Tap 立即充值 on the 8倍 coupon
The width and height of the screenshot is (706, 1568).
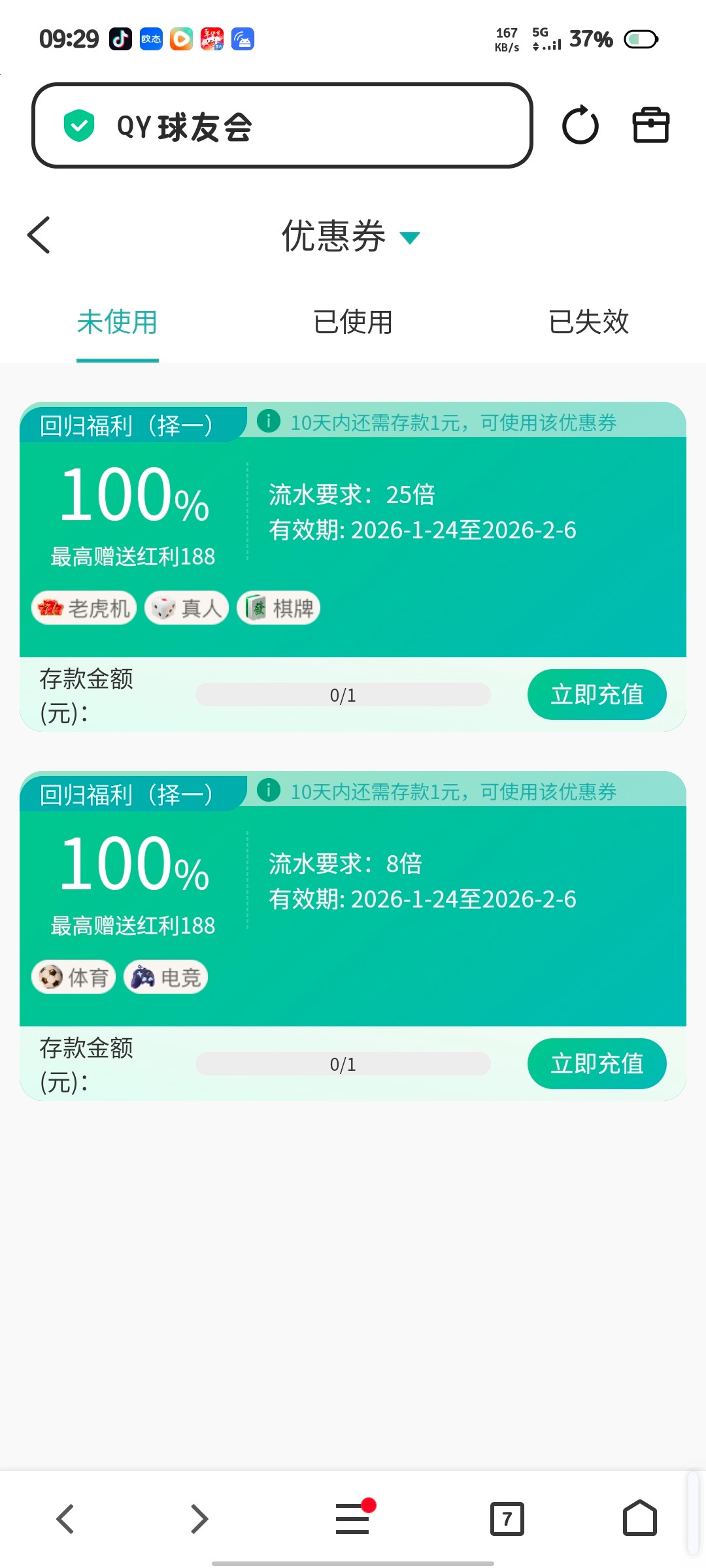tap(597, 1064)
